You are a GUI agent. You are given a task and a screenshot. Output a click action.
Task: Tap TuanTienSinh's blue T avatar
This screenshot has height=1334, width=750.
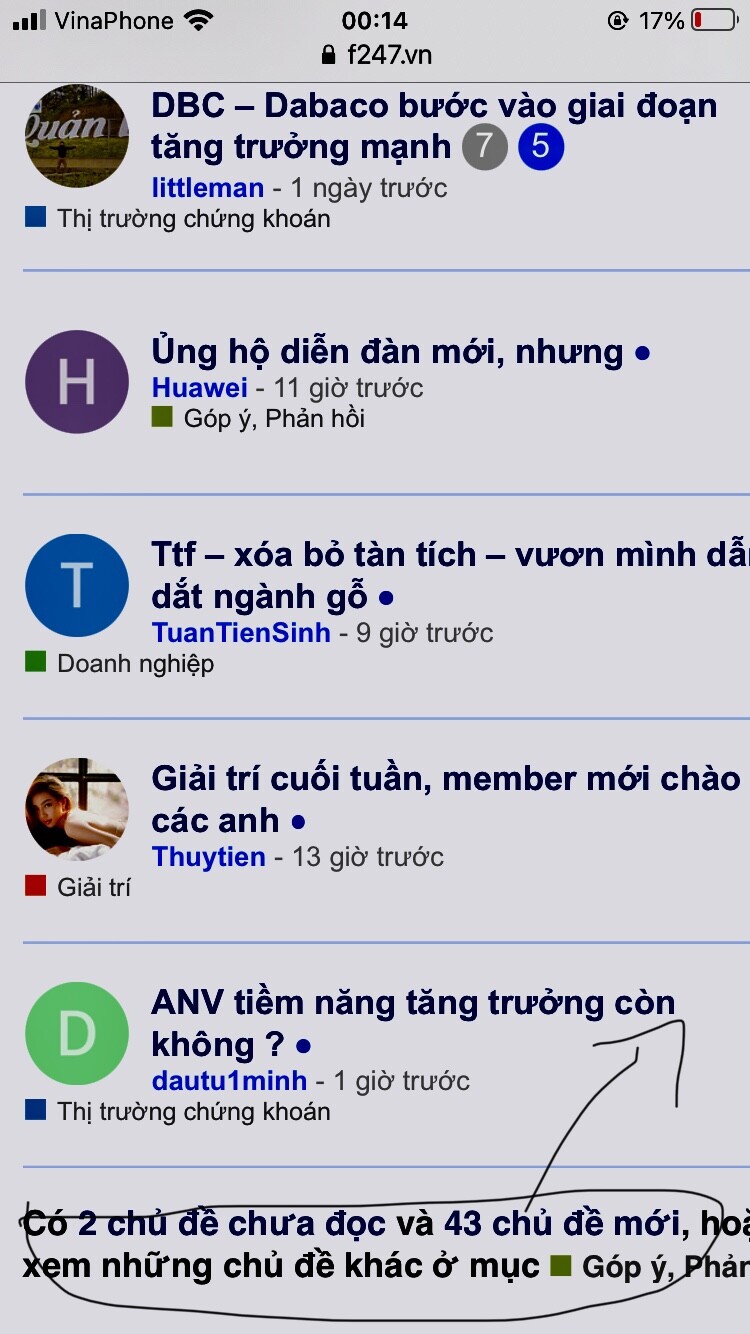[77, 586]
